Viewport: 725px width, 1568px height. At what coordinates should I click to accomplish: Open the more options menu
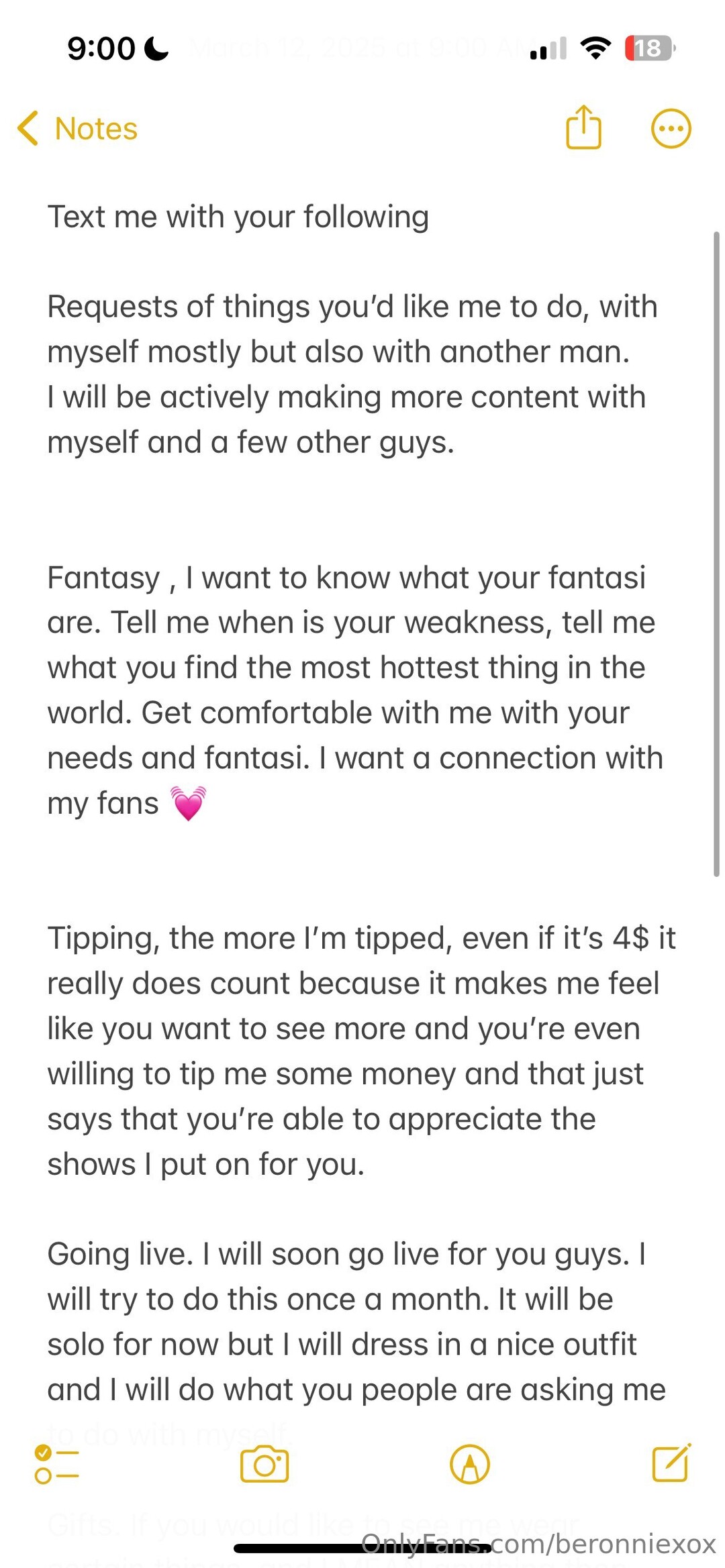point(671,128)
